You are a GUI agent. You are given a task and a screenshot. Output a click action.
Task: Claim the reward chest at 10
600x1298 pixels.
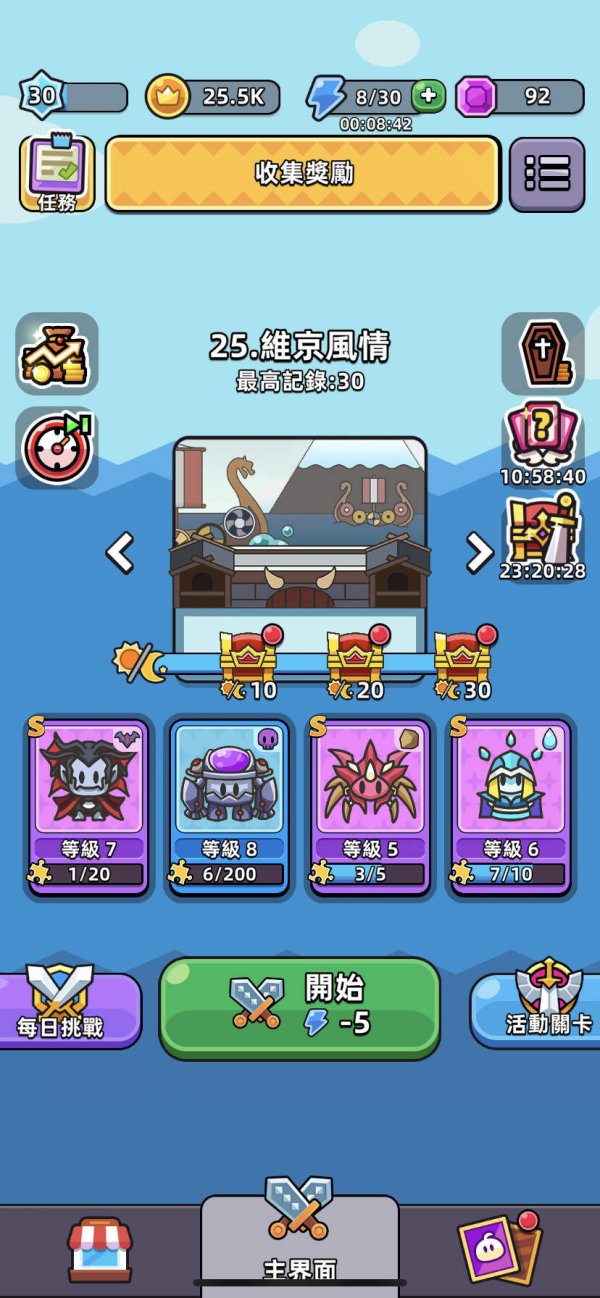[248, 657]
